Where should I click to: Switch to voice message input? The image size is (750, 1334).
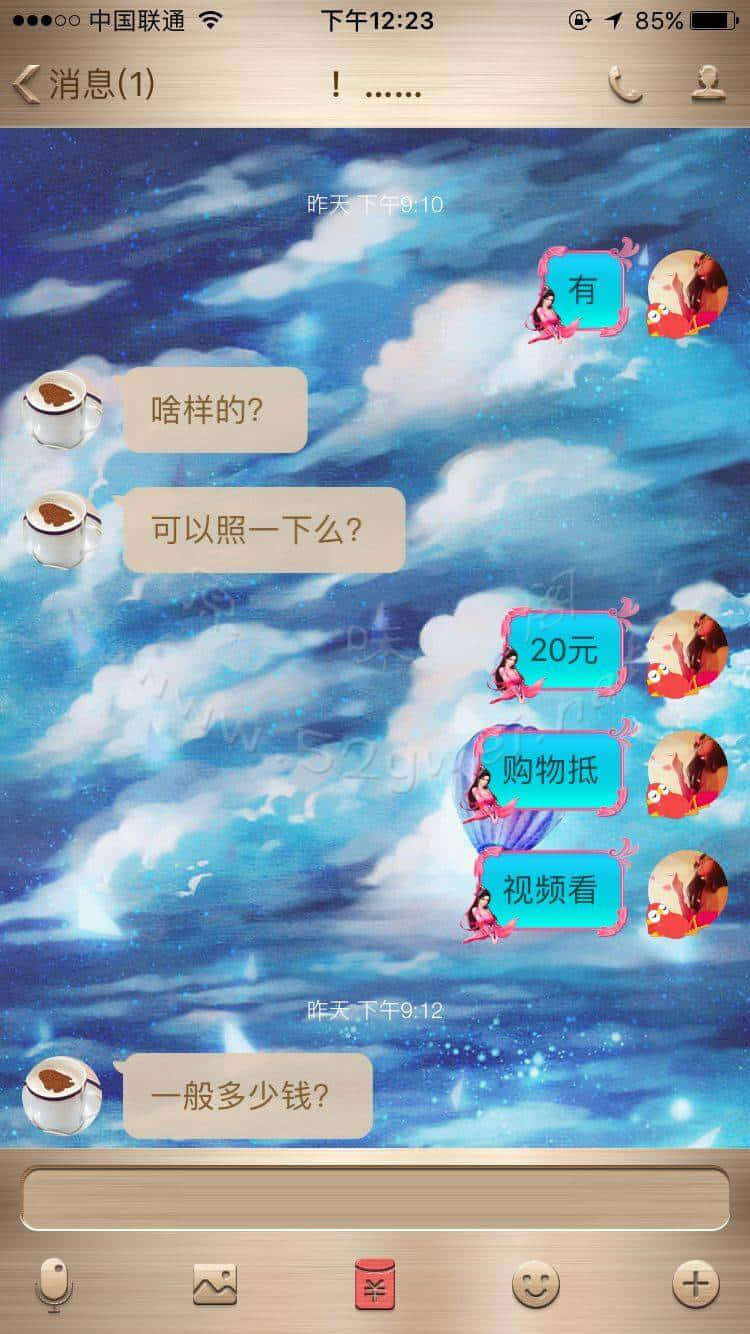pos(54,1284)
